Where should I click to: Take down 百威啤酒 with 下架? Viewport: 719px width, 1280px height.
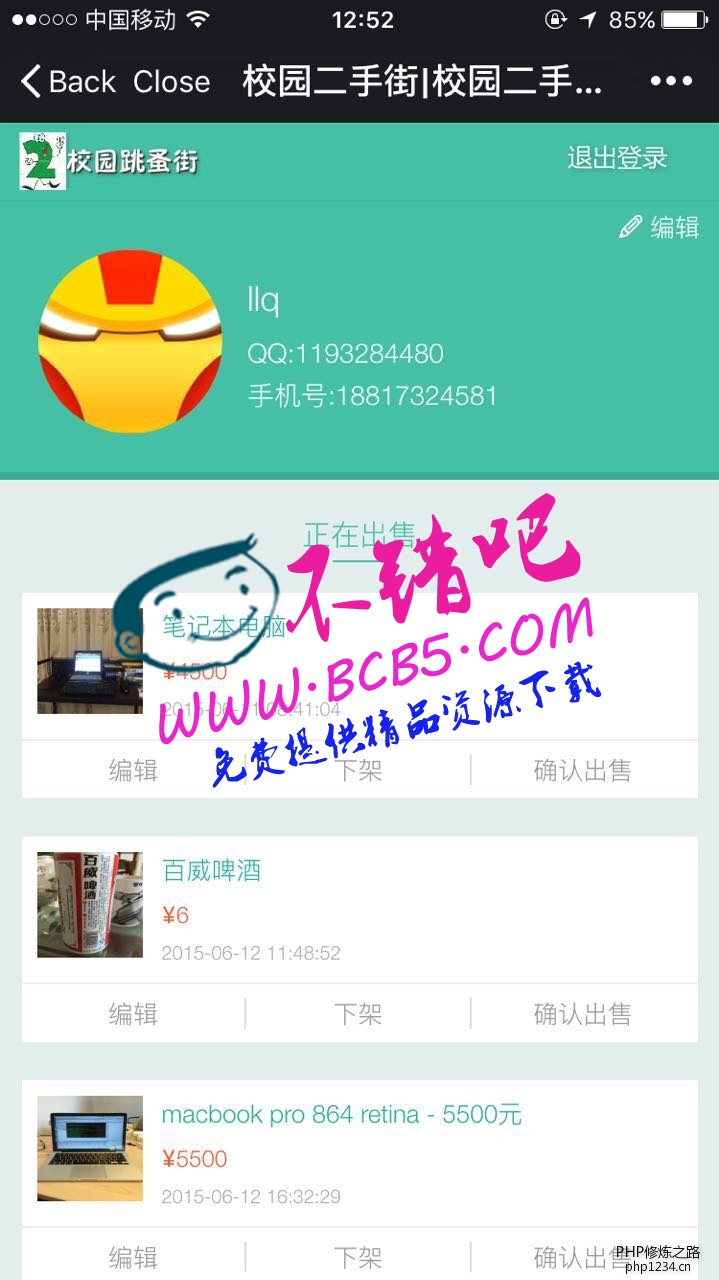358,1014
